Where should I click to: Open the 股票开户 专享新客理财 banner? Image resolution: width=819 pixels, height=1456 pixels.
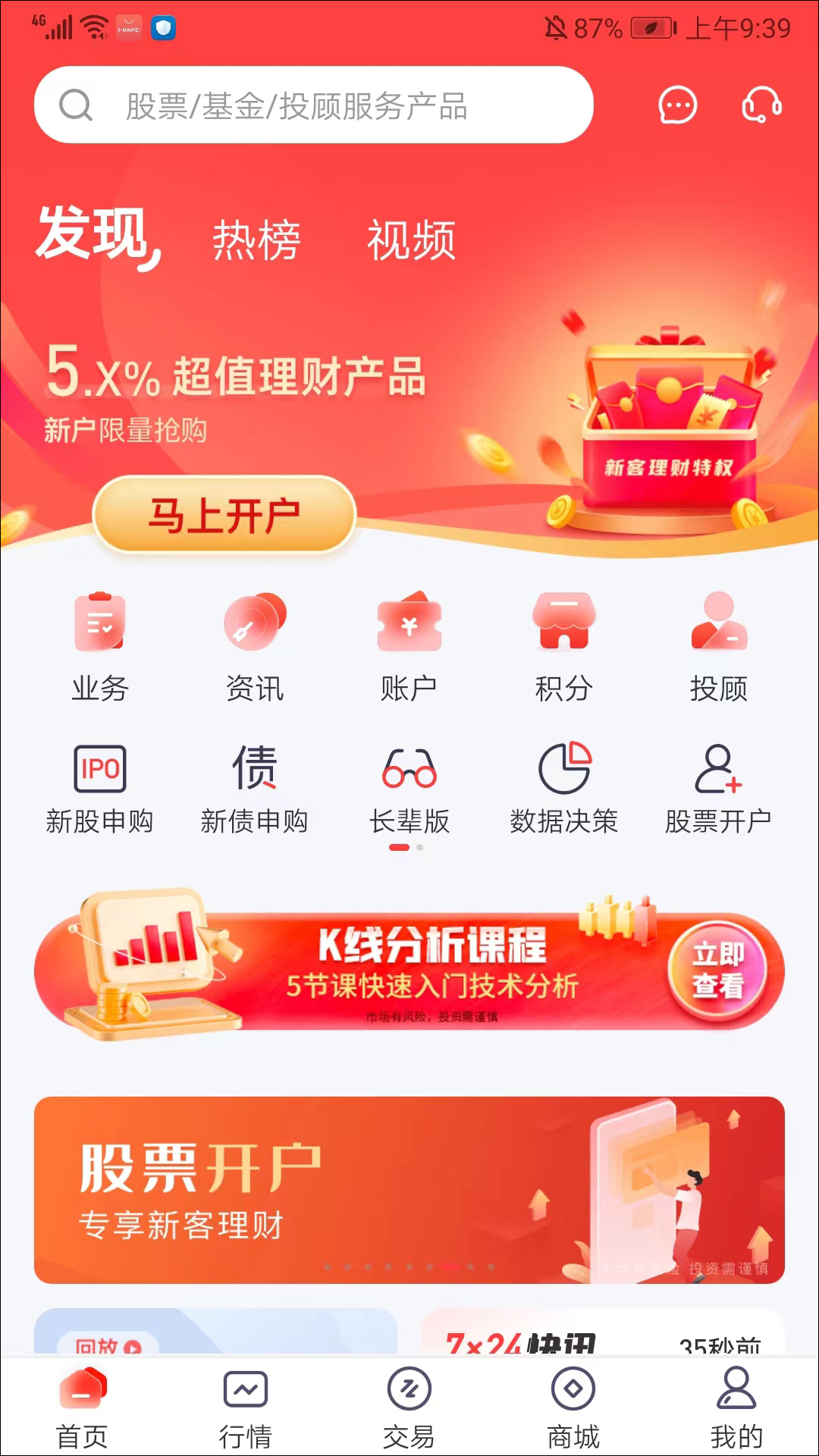tap(409, 1189)
